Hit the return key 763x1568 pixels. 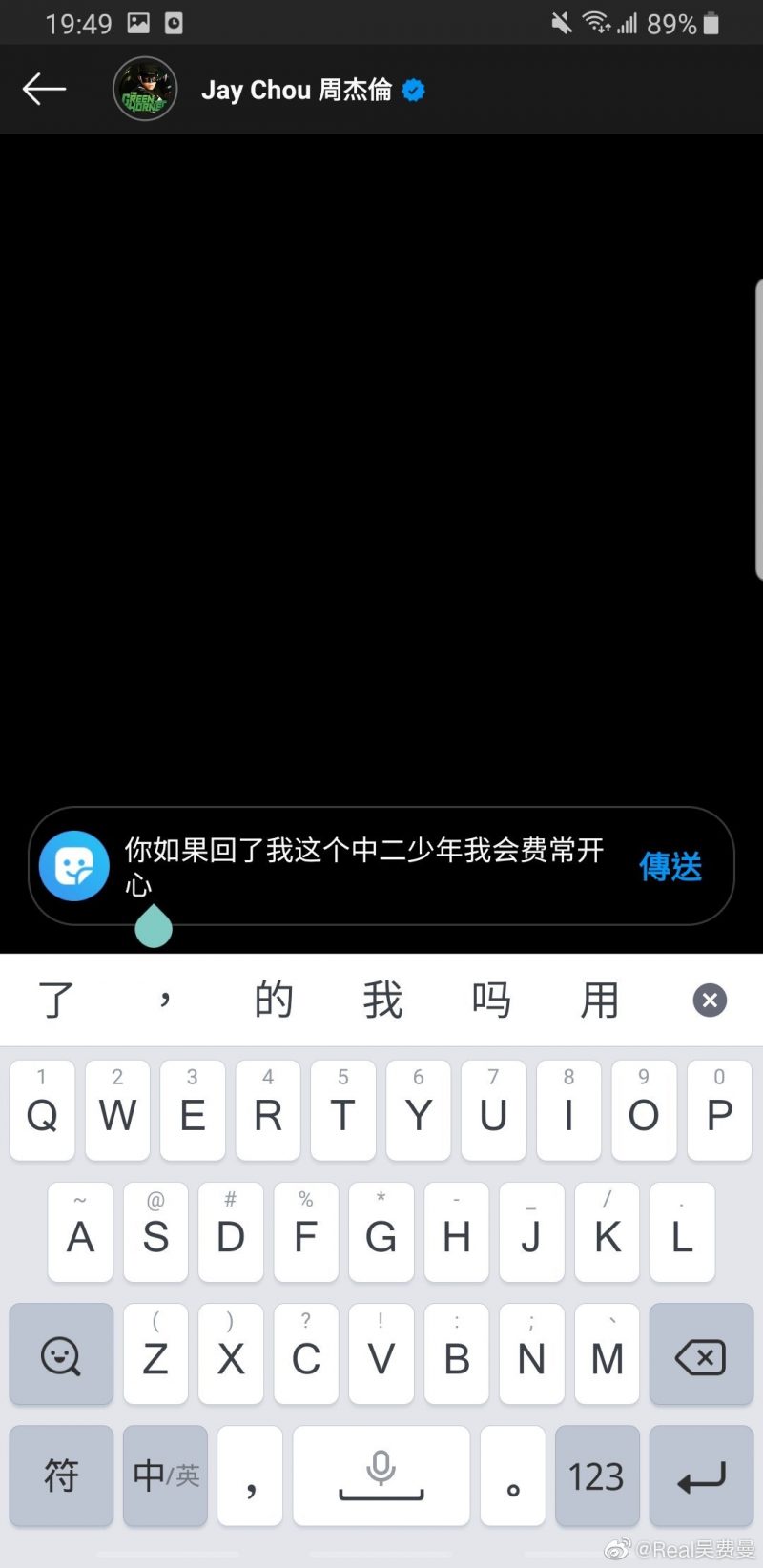pyautogui.click(x=701, y=1475)
